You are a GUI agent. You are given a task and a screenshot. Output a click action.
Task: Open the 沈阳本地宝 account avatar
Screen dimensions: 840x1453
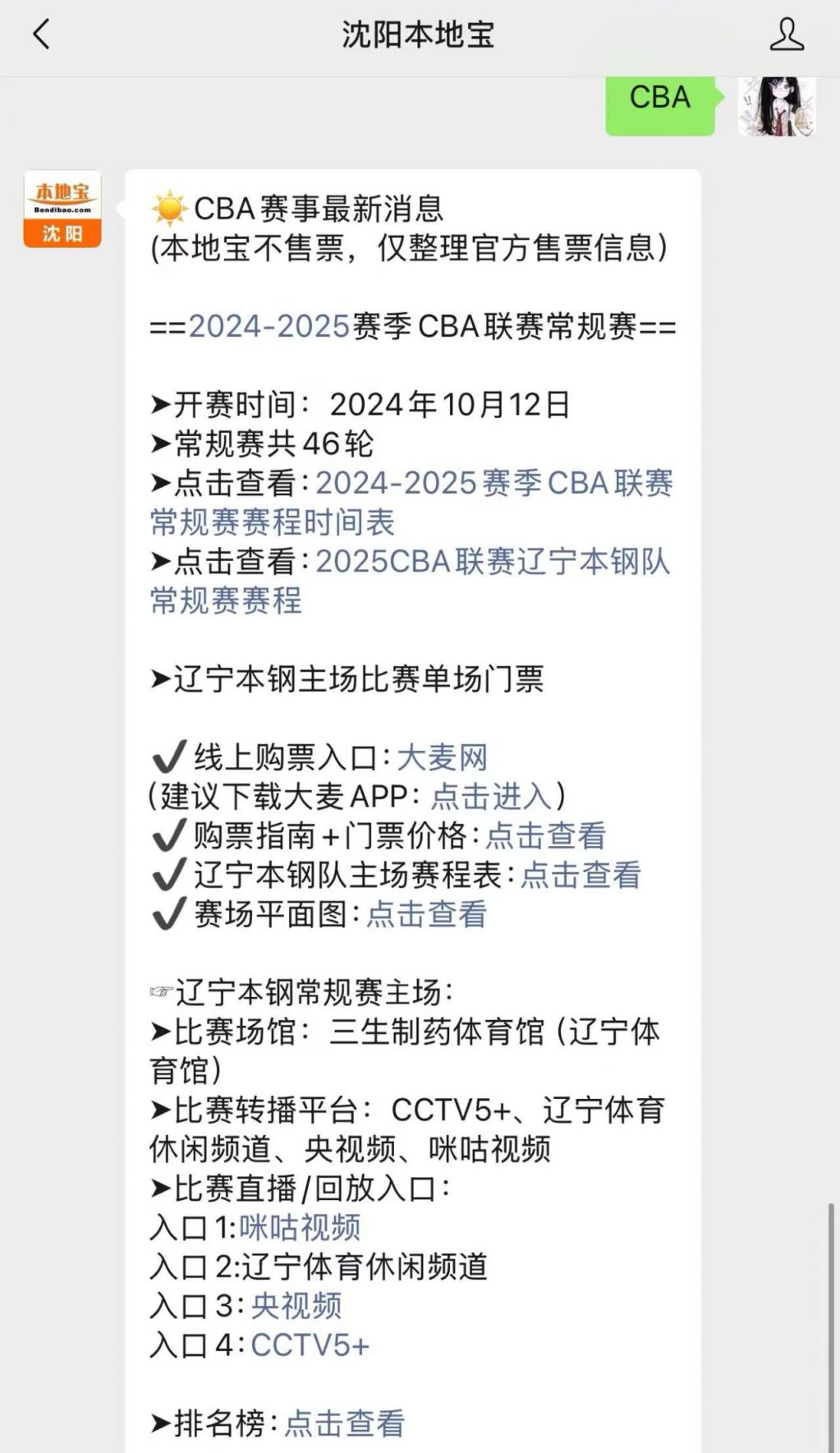click(x=62, y=209)
